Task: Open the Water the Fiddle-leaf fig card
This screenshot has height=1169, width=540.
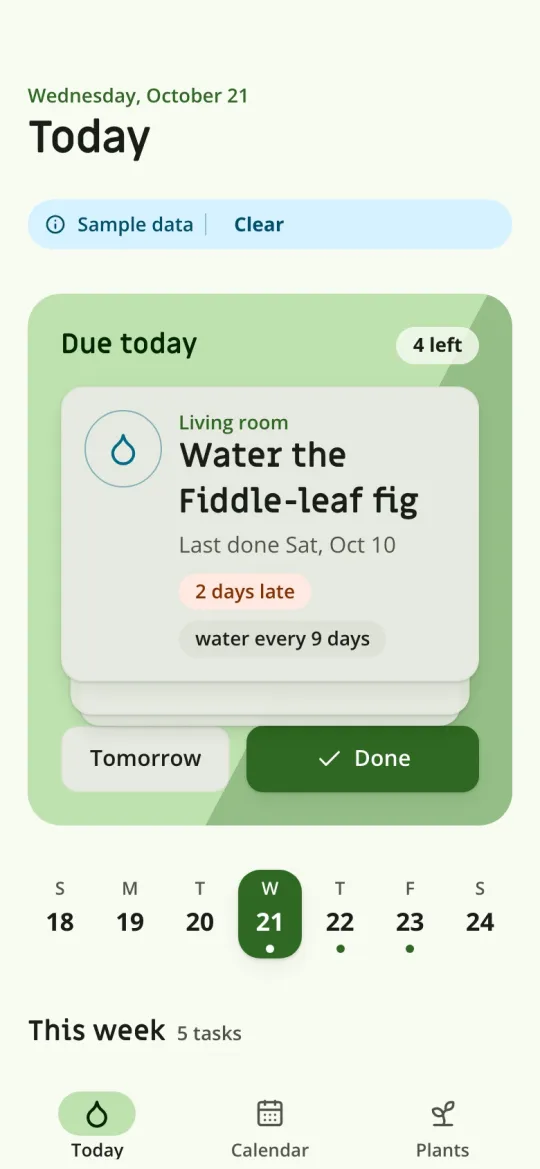Action: coord(270,534)
